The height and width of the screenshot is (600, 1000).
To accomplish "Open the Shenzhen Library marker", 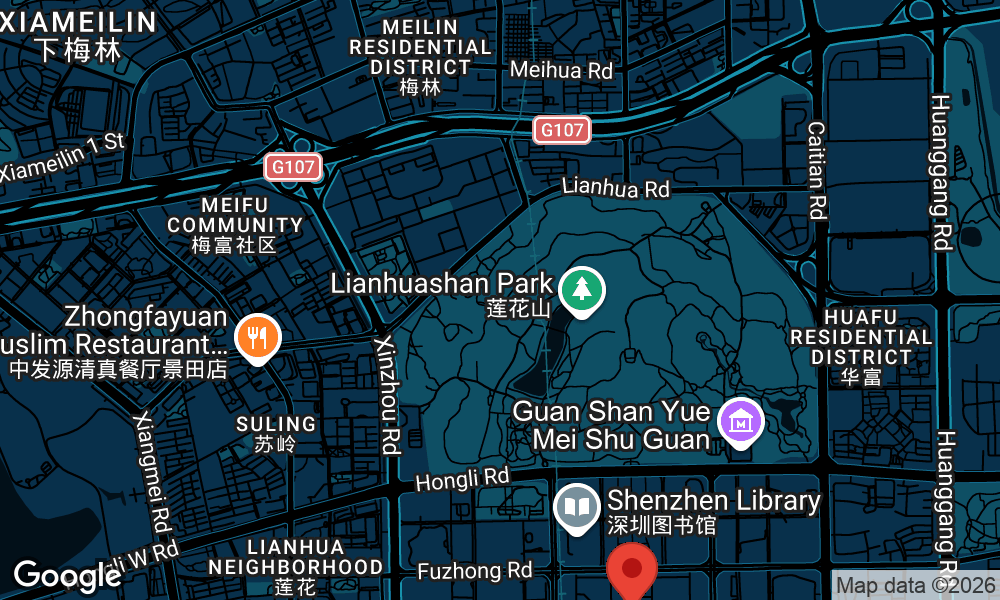I will pyautogui.click(x=577, y=507).
